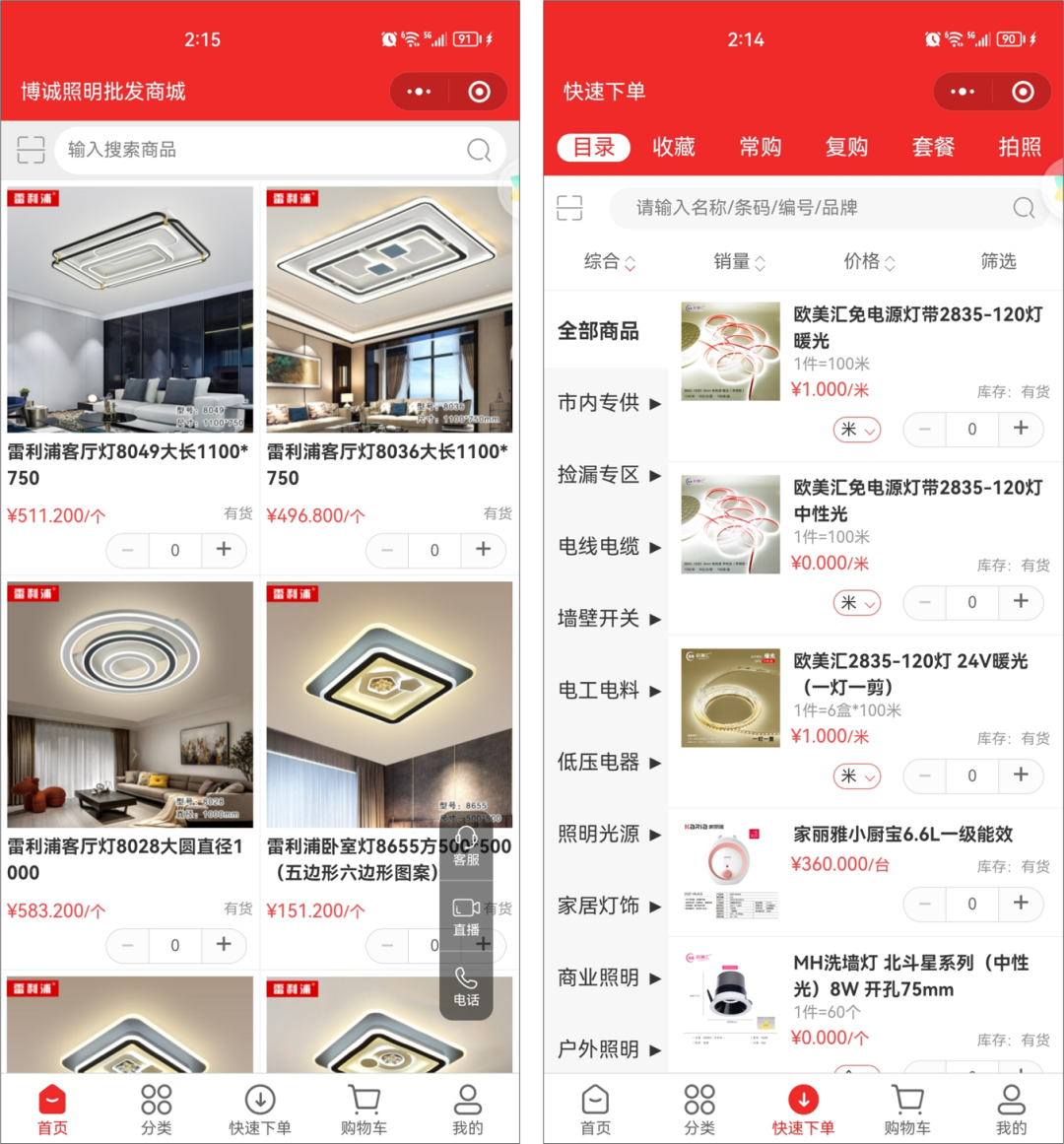Sort the list by 价格
The width and height of the screenshot is (1064, 1144).
[869, 261]
